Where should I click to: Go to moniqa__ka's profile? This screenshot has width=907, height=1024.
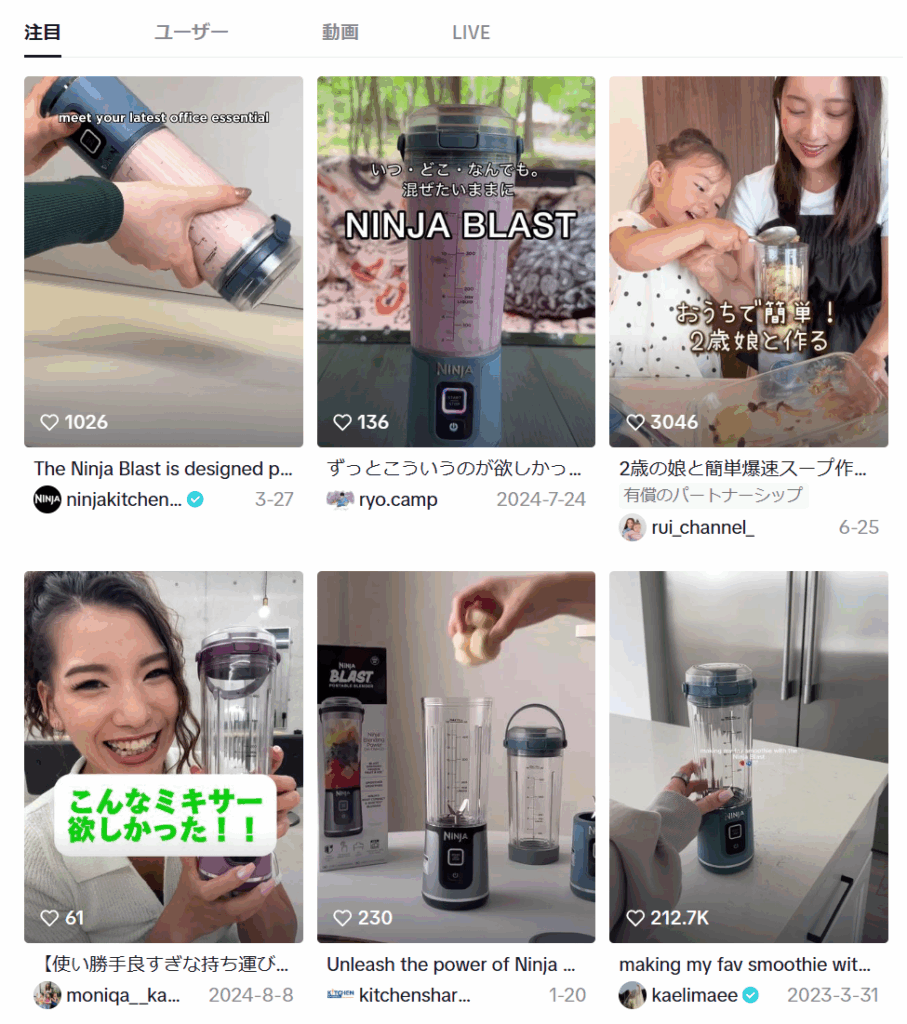(122, 995)
